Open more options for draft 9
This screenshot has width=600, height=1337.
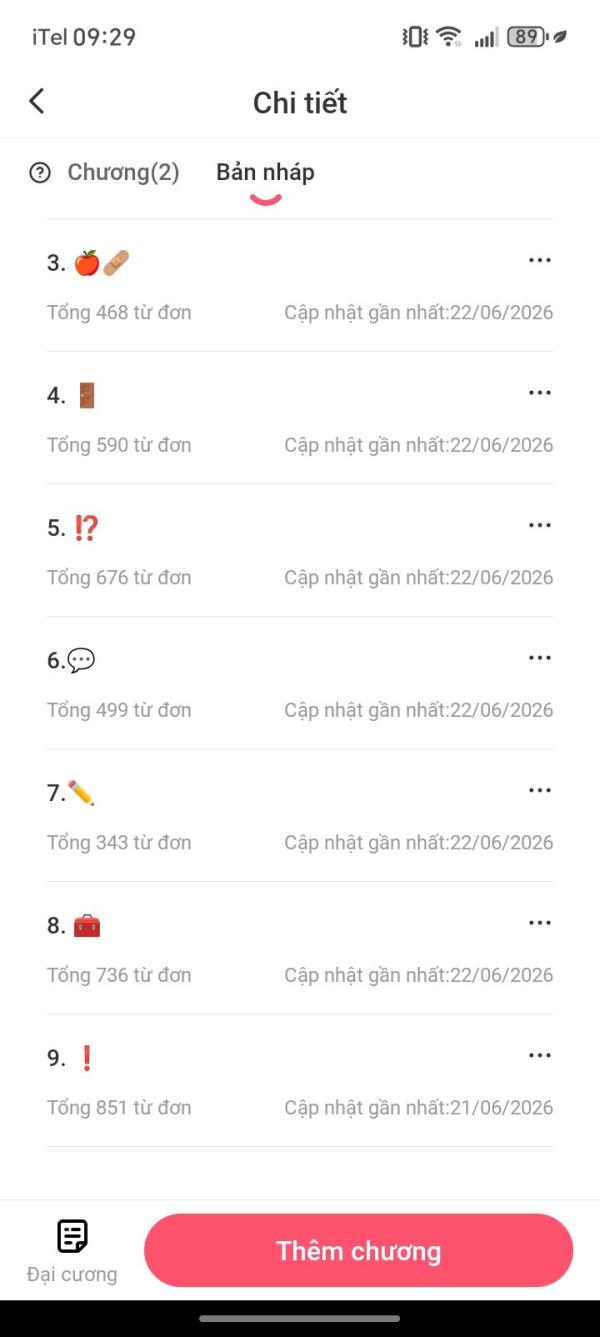tap(540, 1055)
